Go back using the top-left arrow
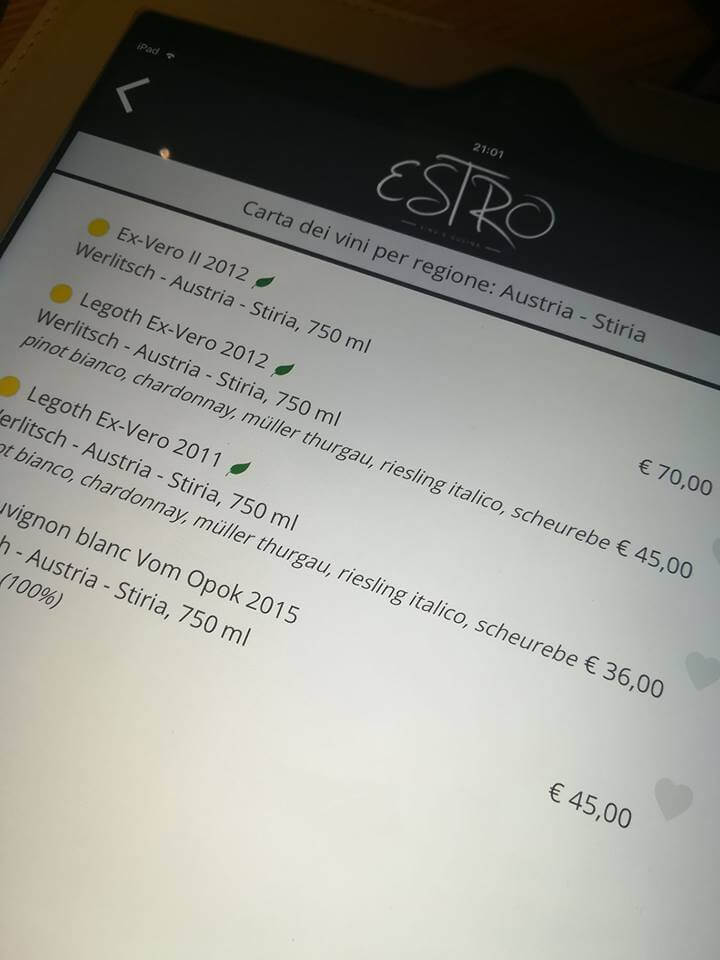The image size is (720, 960). [131, 95]
